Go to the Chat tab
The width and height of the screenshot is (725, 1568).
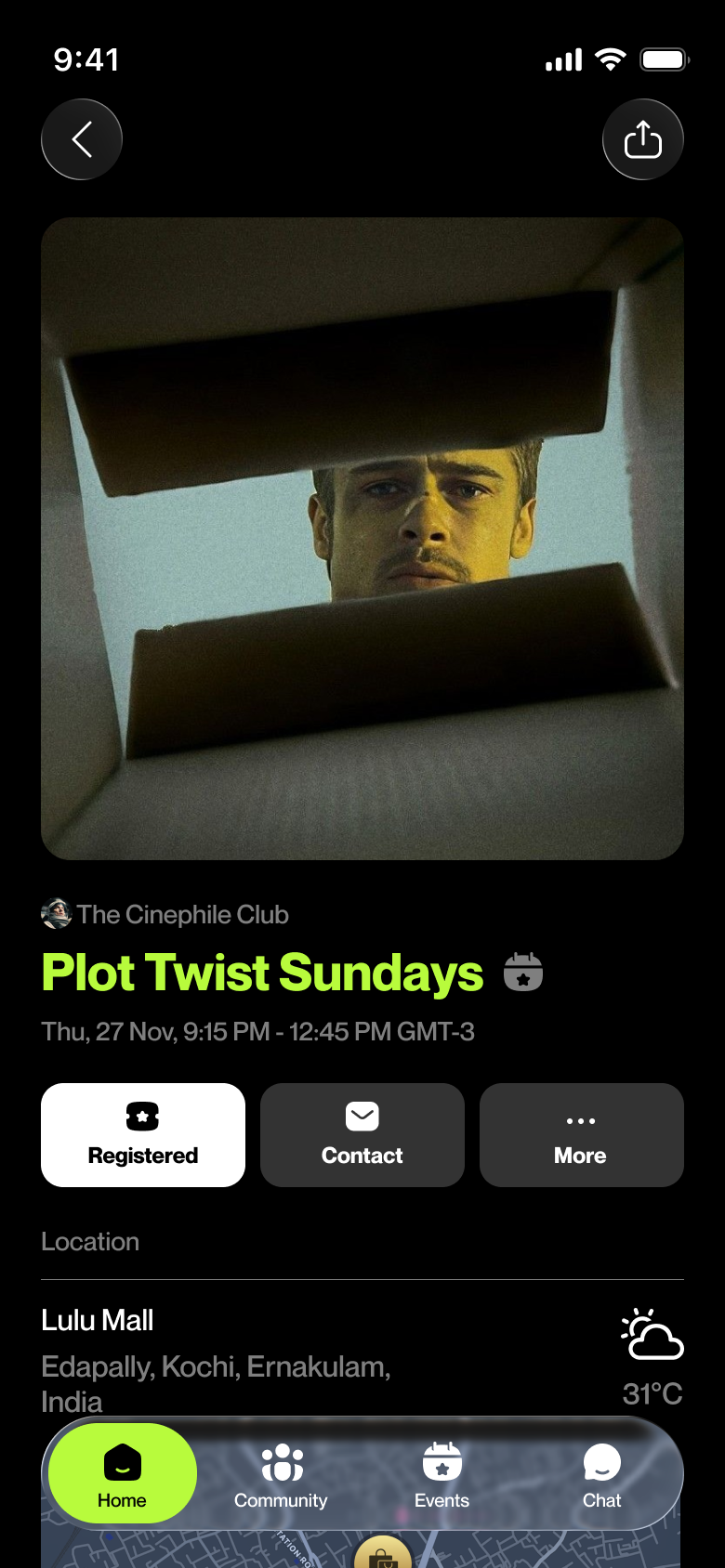602,1475
